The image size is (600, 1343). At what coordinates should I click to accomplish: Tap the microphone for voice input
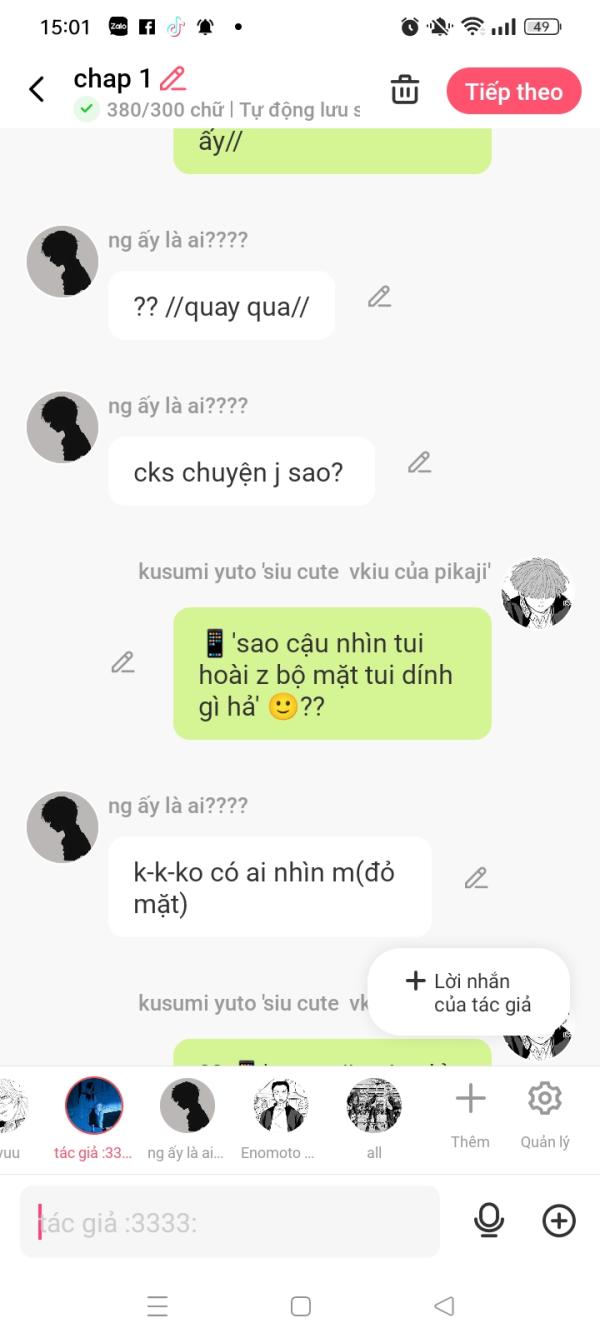point(489,1220)
